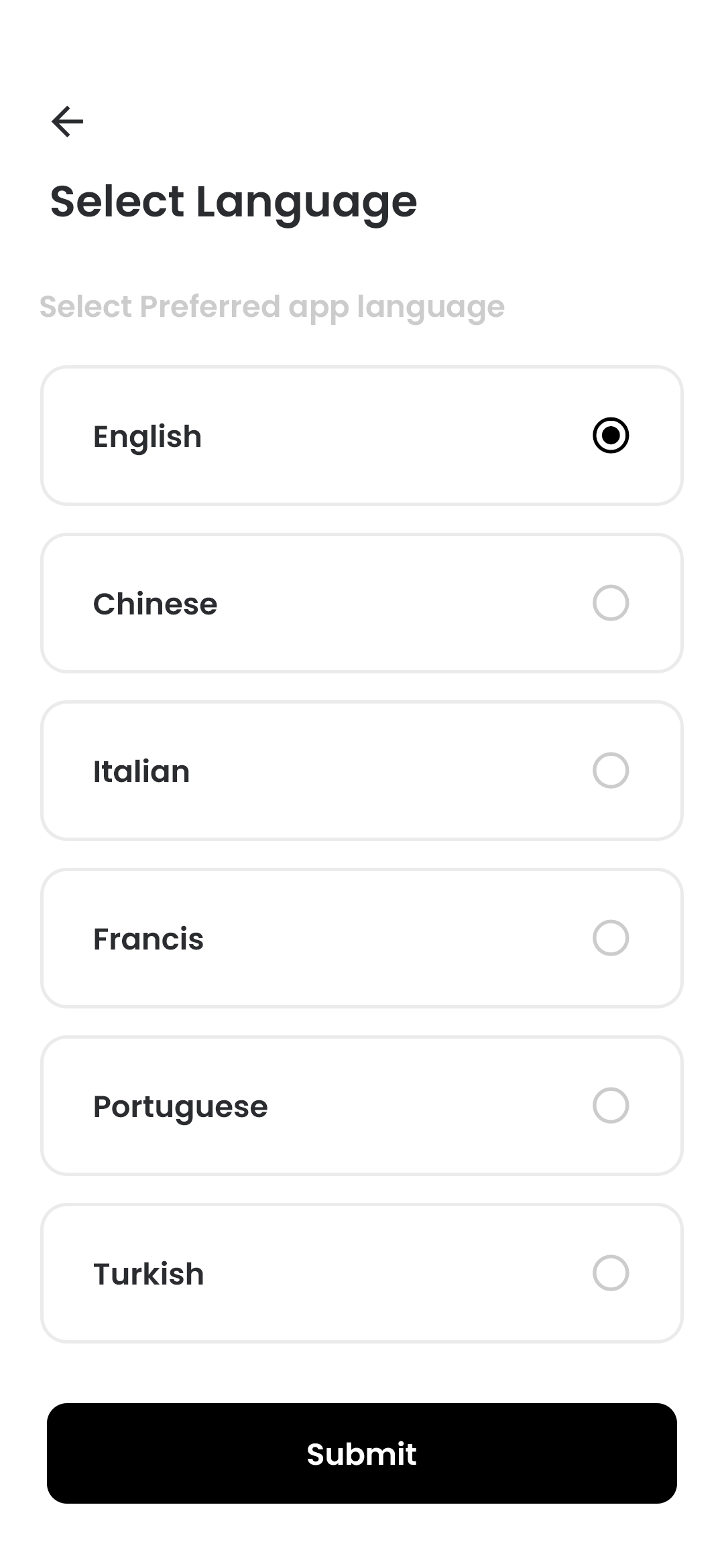Select the Francis radio button
Image resolution: width=724 pixels, height=1568 pixels.
pyautogui.click(x=611, y=938)
